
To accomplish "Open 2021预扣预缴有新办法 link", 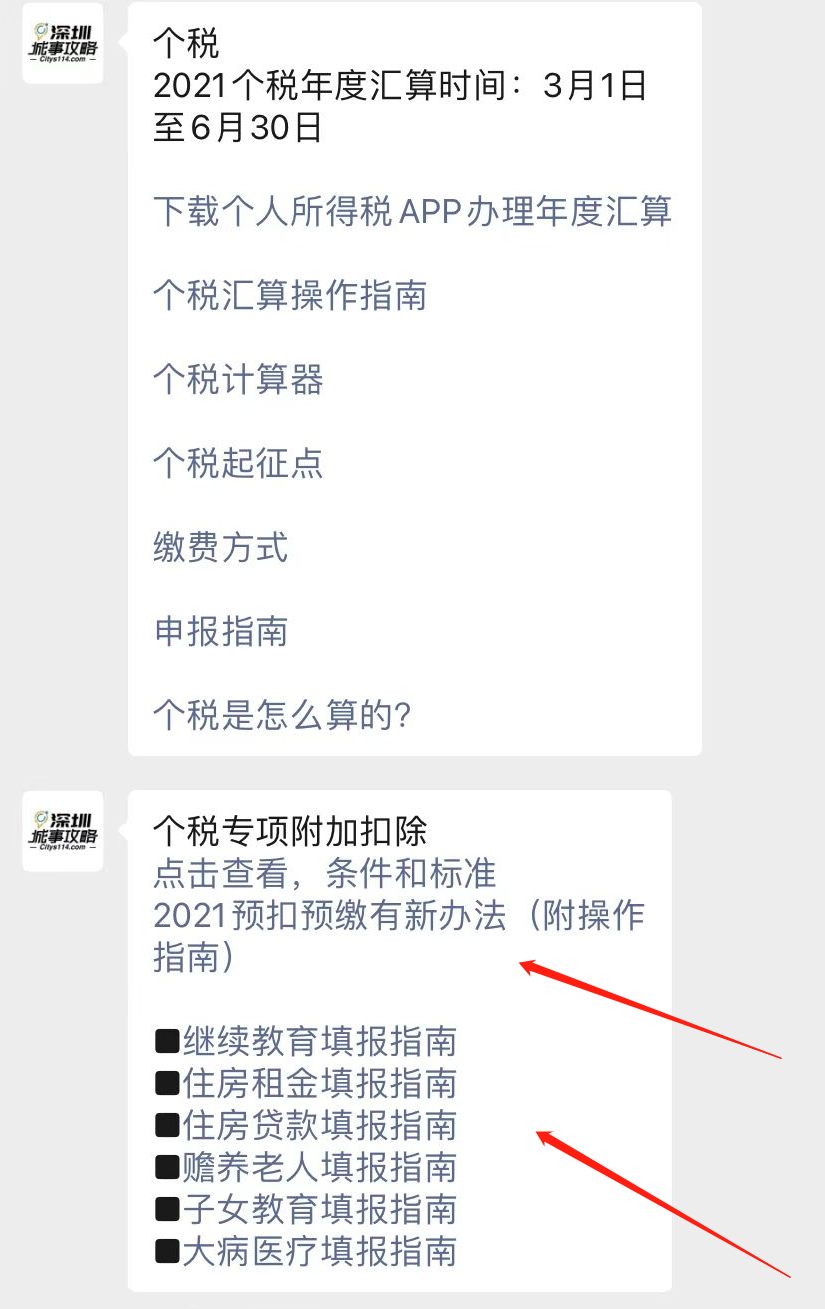I will tap(398, 917).
